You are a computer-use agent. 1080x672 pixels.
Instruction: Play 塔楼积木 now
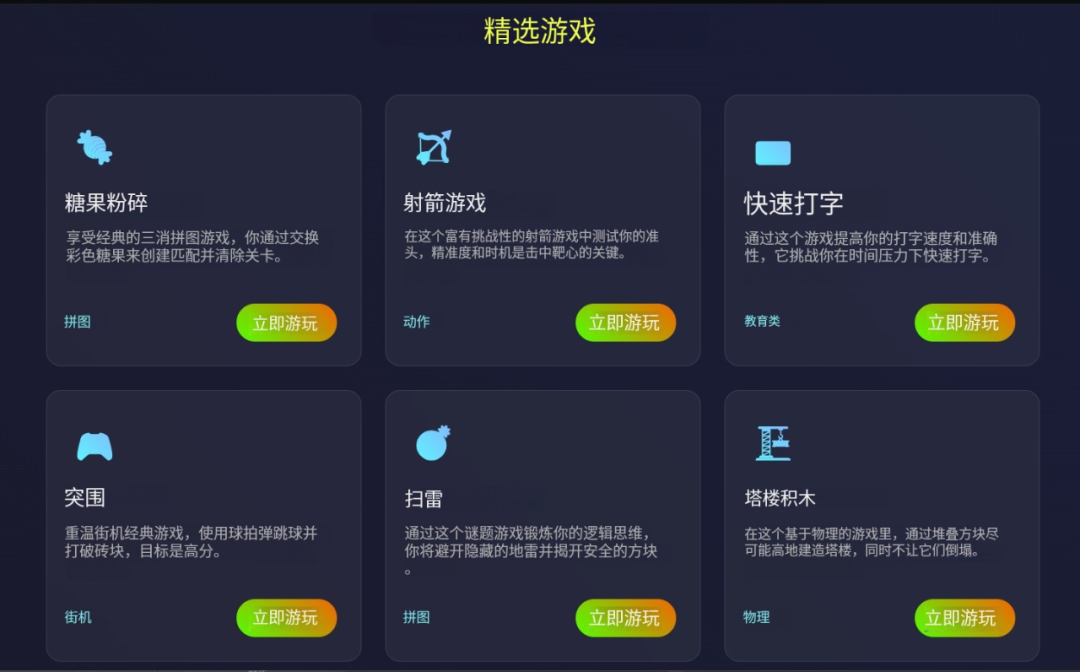pyautogui.click(x=964, y=618)
